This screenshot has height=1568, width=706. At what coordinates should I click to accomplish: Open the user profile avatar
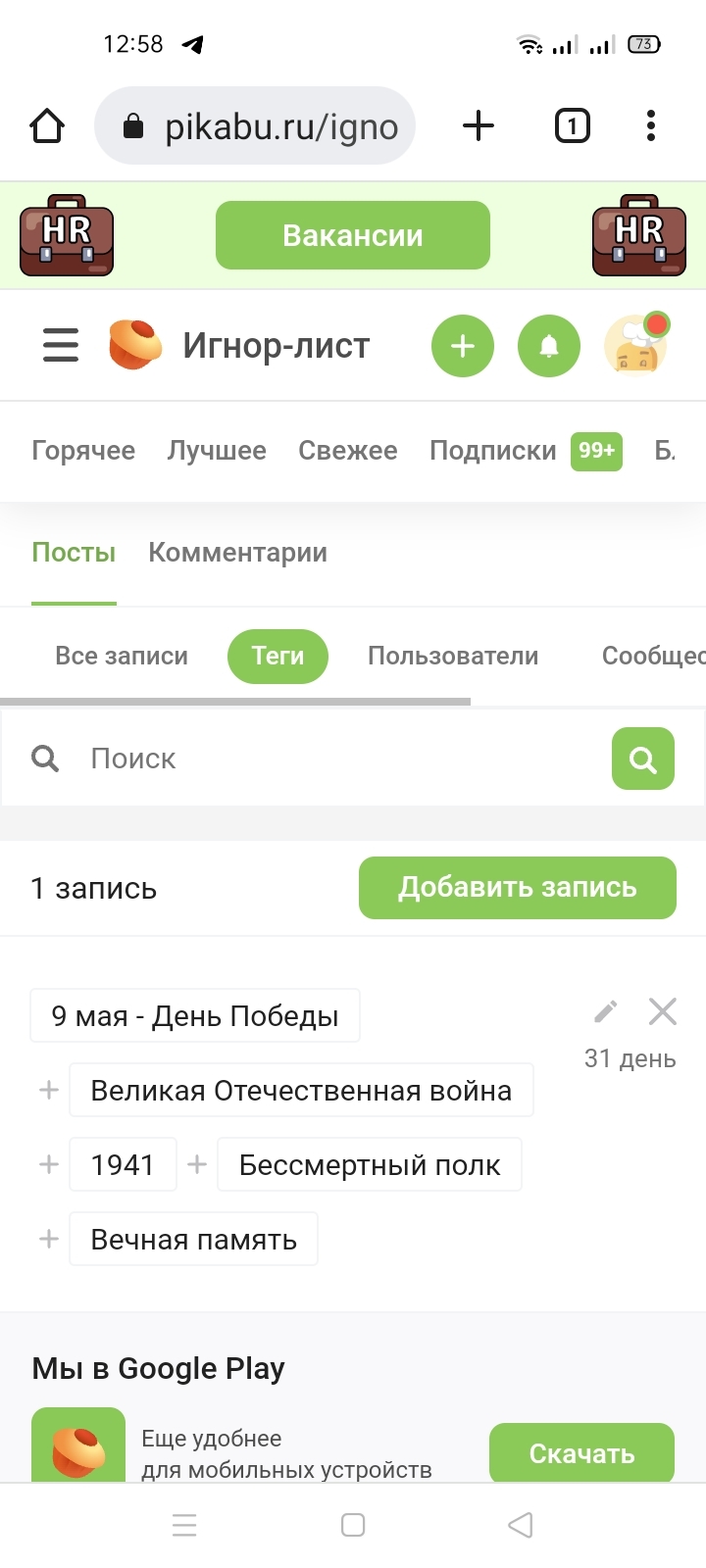coord(636,346)
